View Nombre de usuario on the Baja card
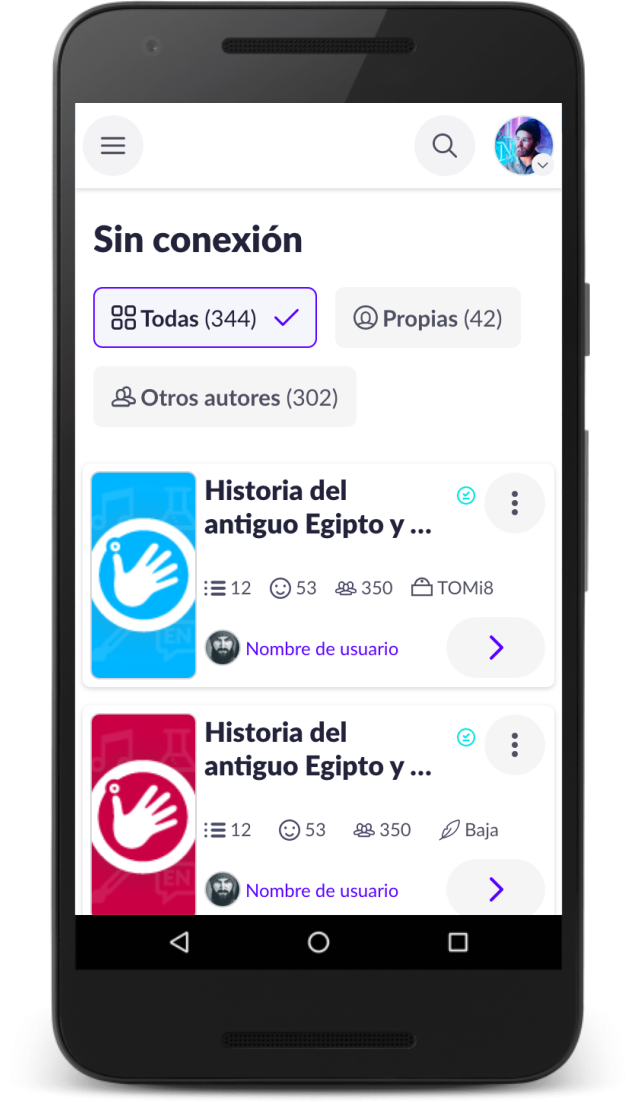The width and height of the screenshot is (635, 1102). pyautogui.click(x=321, y=891)
